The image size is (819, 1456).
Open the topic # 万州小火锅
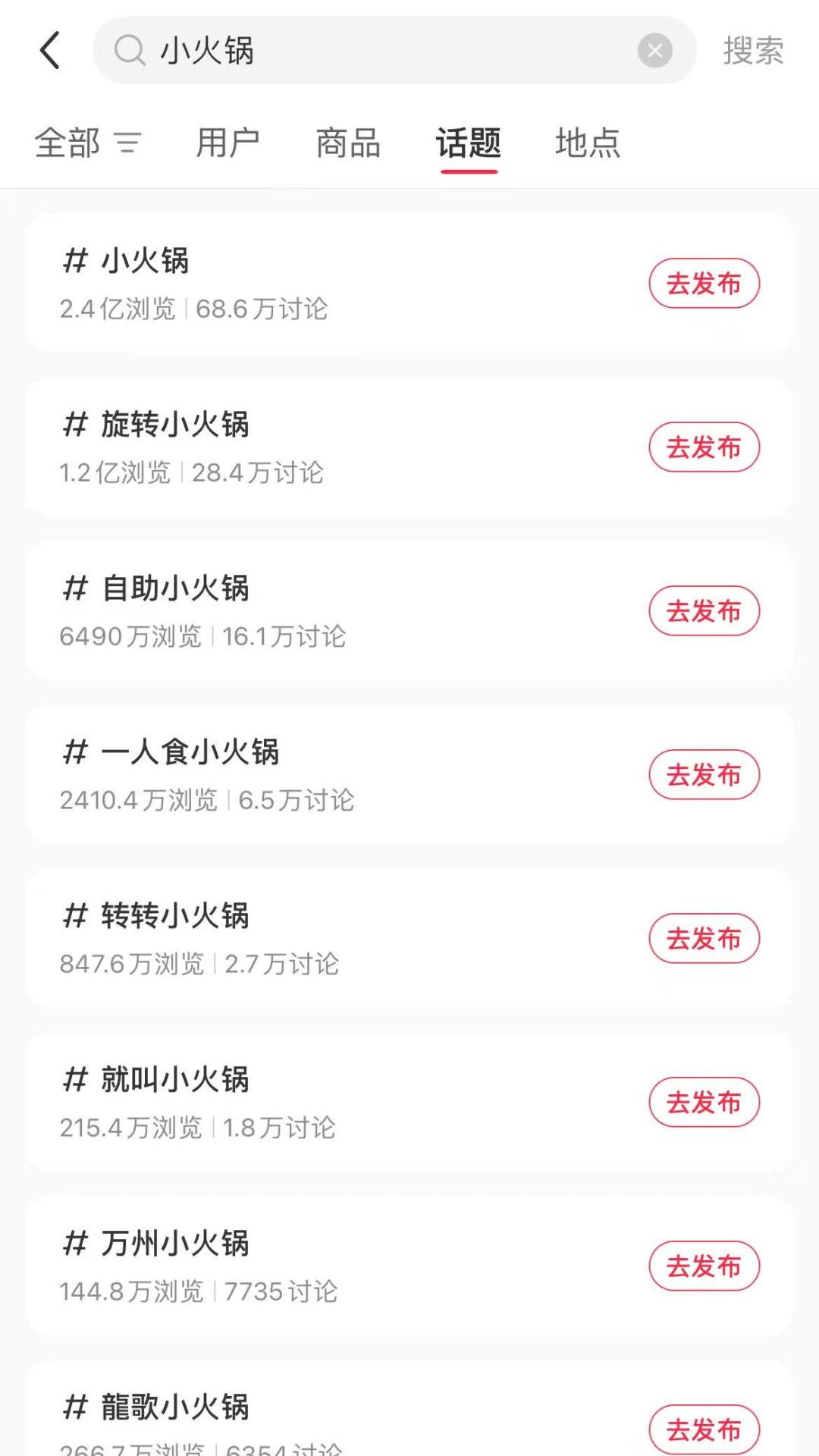tap(409, 1266)
